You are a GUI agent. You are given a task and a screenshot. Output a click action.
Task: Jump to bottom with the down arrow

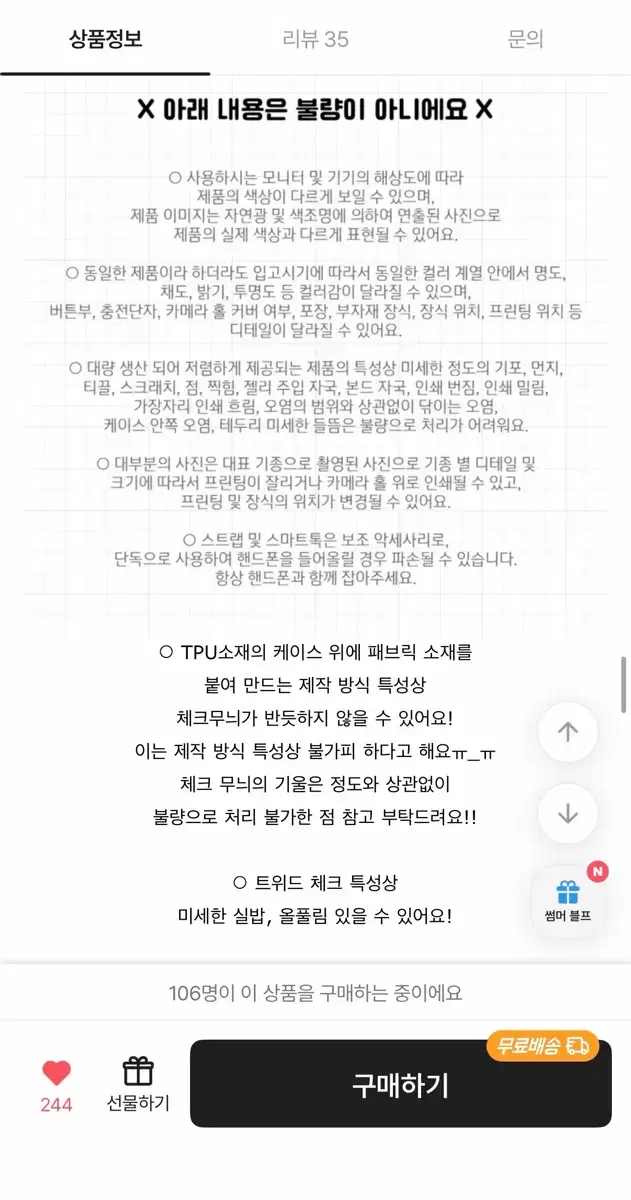pyautogui.click(x=568, y=814)
